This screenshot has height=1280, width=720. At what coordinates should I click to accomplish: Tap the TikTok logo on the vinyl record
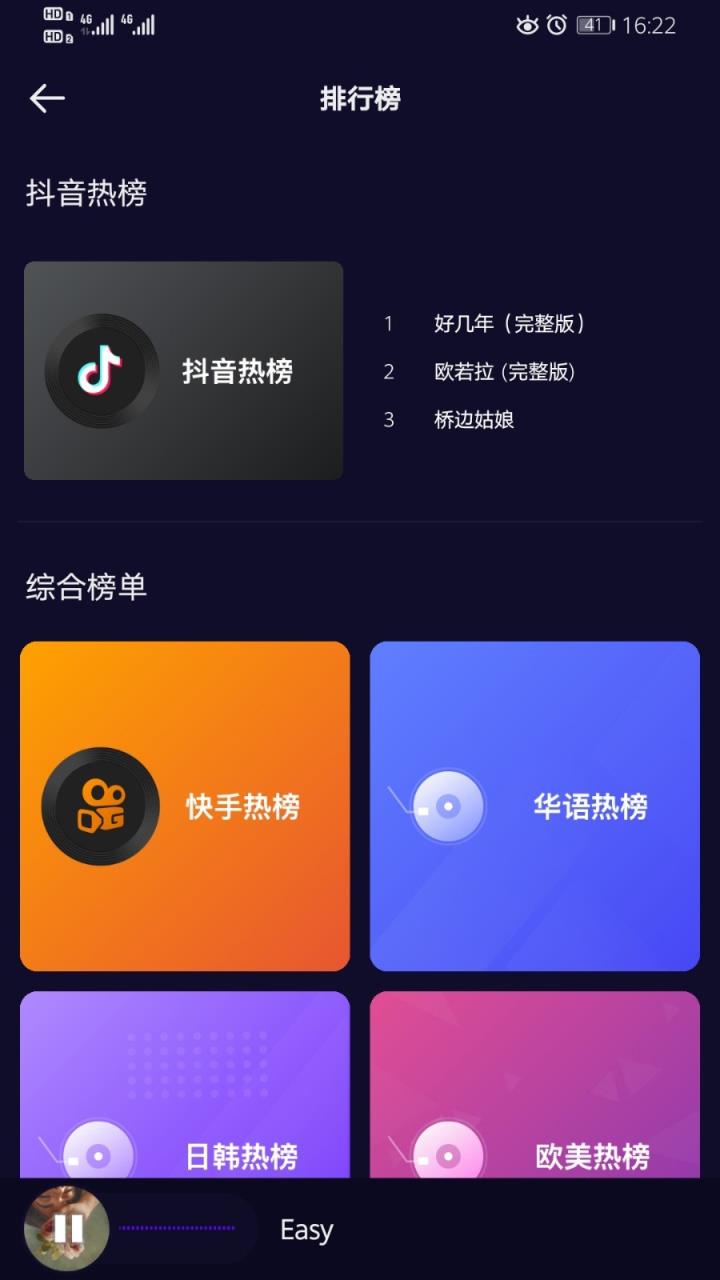(x=98, y=368)
